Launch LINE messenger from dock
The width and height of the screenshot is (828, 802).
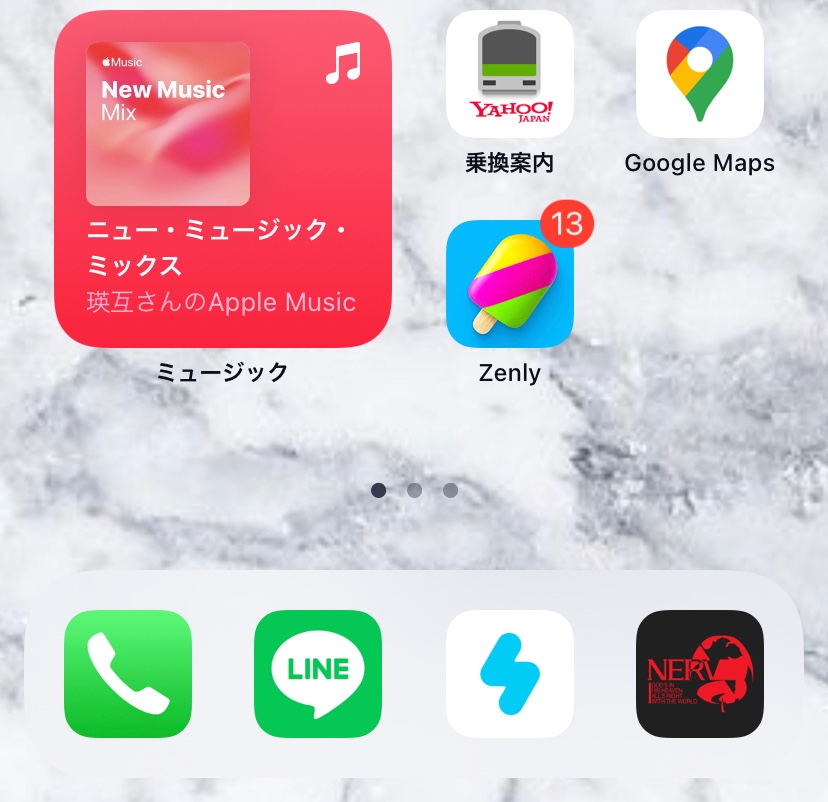pos(318,673)
